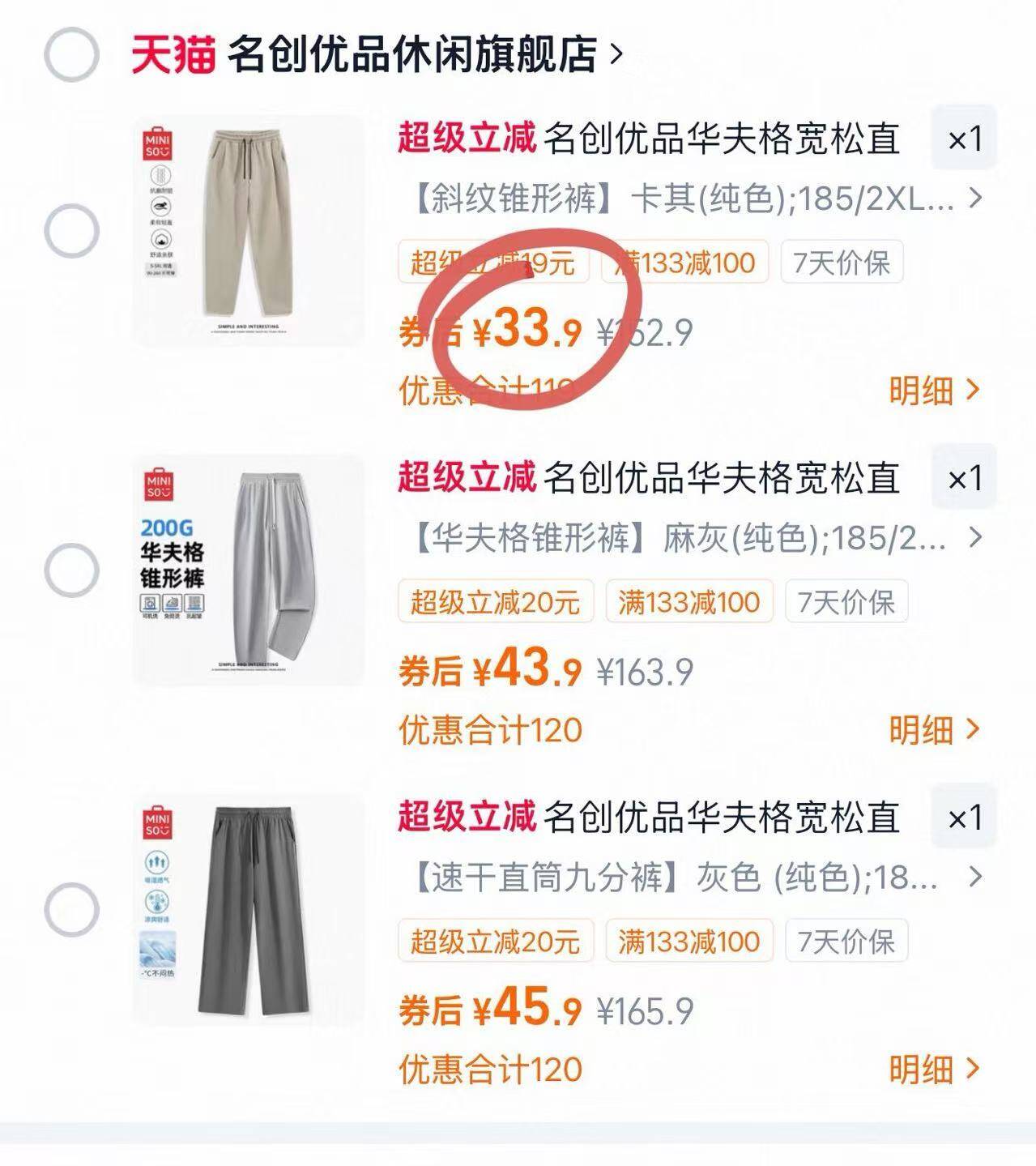Image resolution: width=1036 pixels, height=1166 pixels.
Task: Change options for 斜纹锥形裤 卡其 185/2XL
Action: point(697,199)
